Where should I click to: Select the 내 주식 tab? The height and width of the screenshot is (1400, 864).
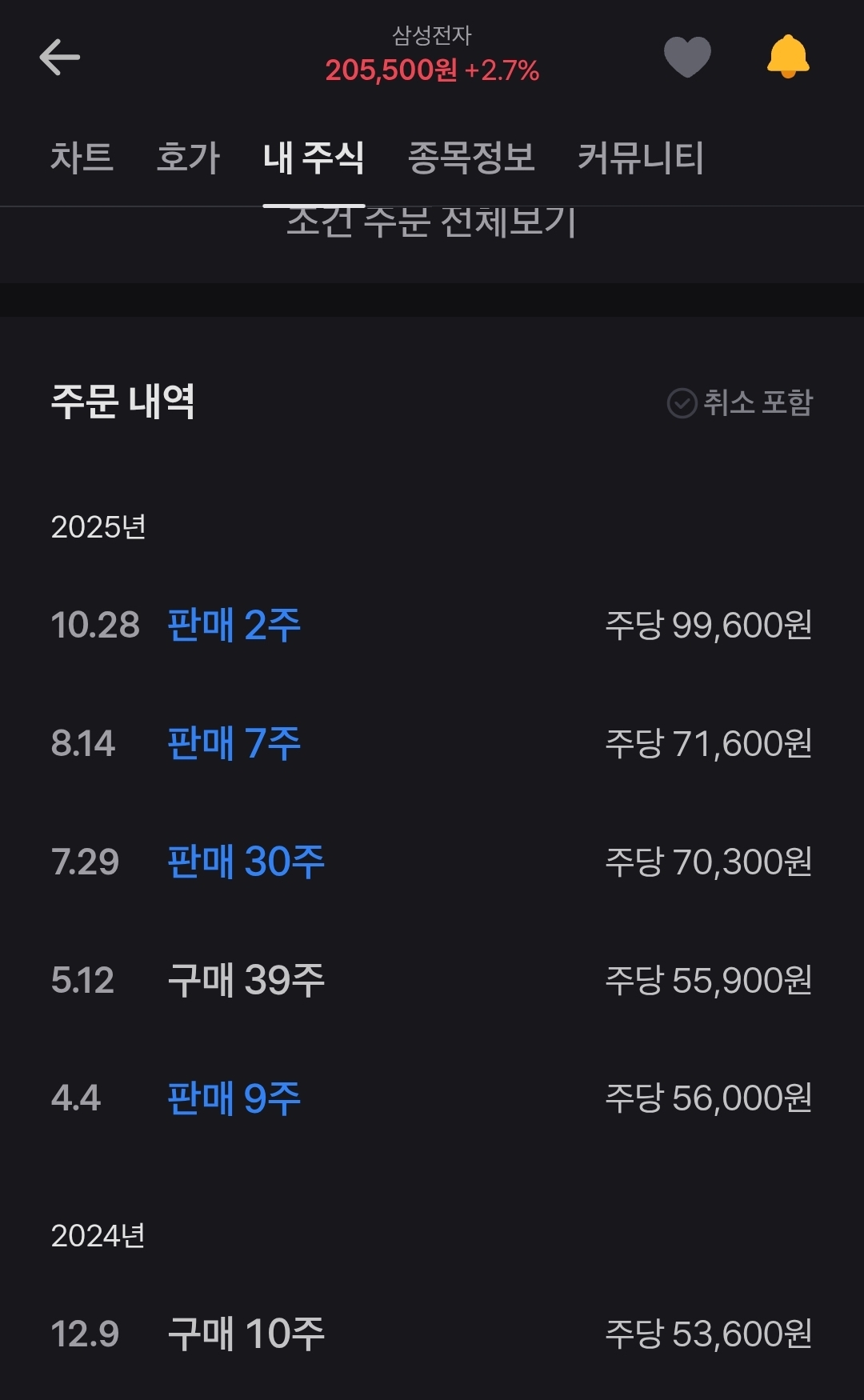click(x=314, y=158)
